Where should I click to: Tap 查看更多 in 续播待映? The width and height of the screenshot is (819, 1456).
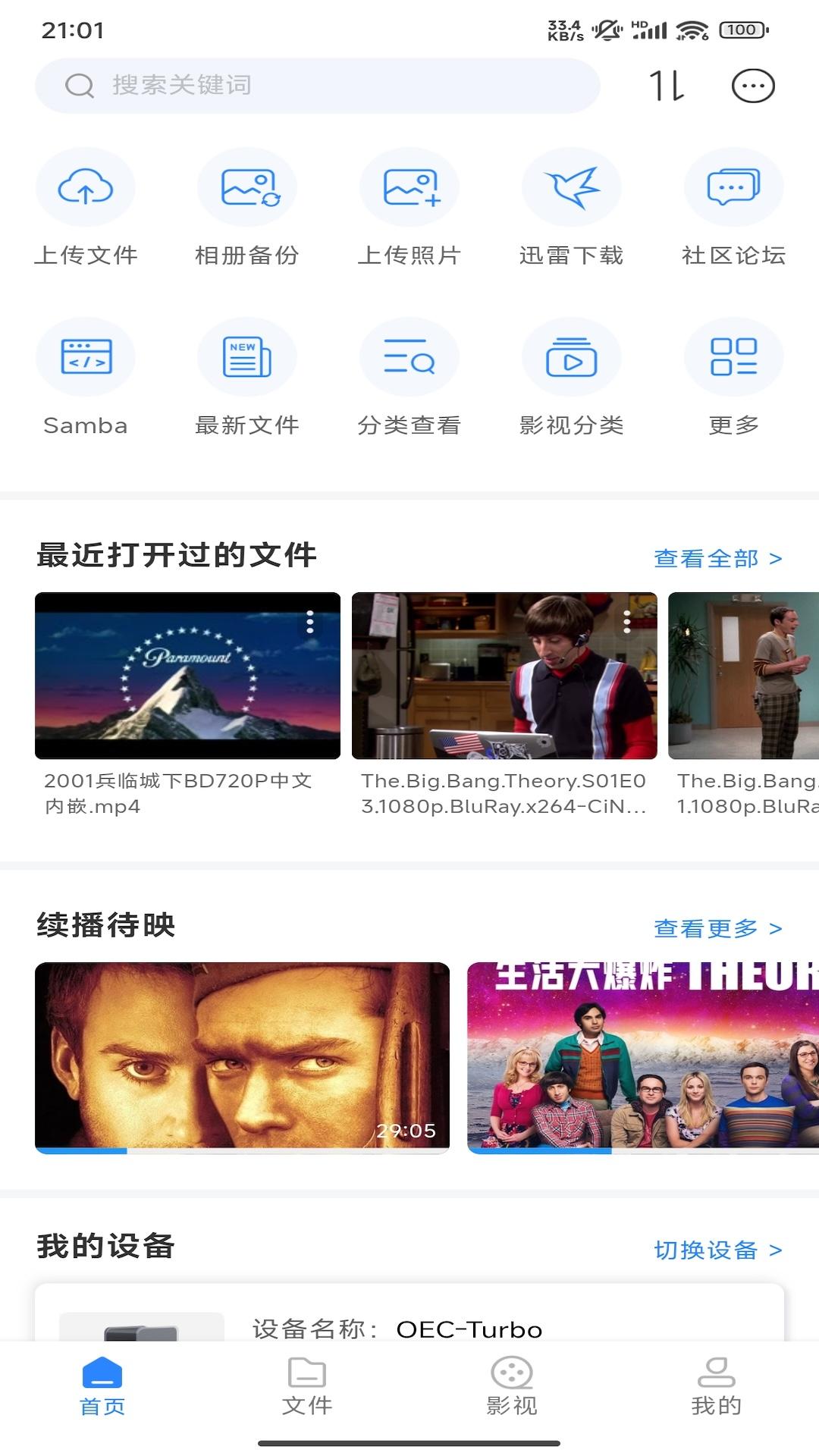tap(717, 928)
